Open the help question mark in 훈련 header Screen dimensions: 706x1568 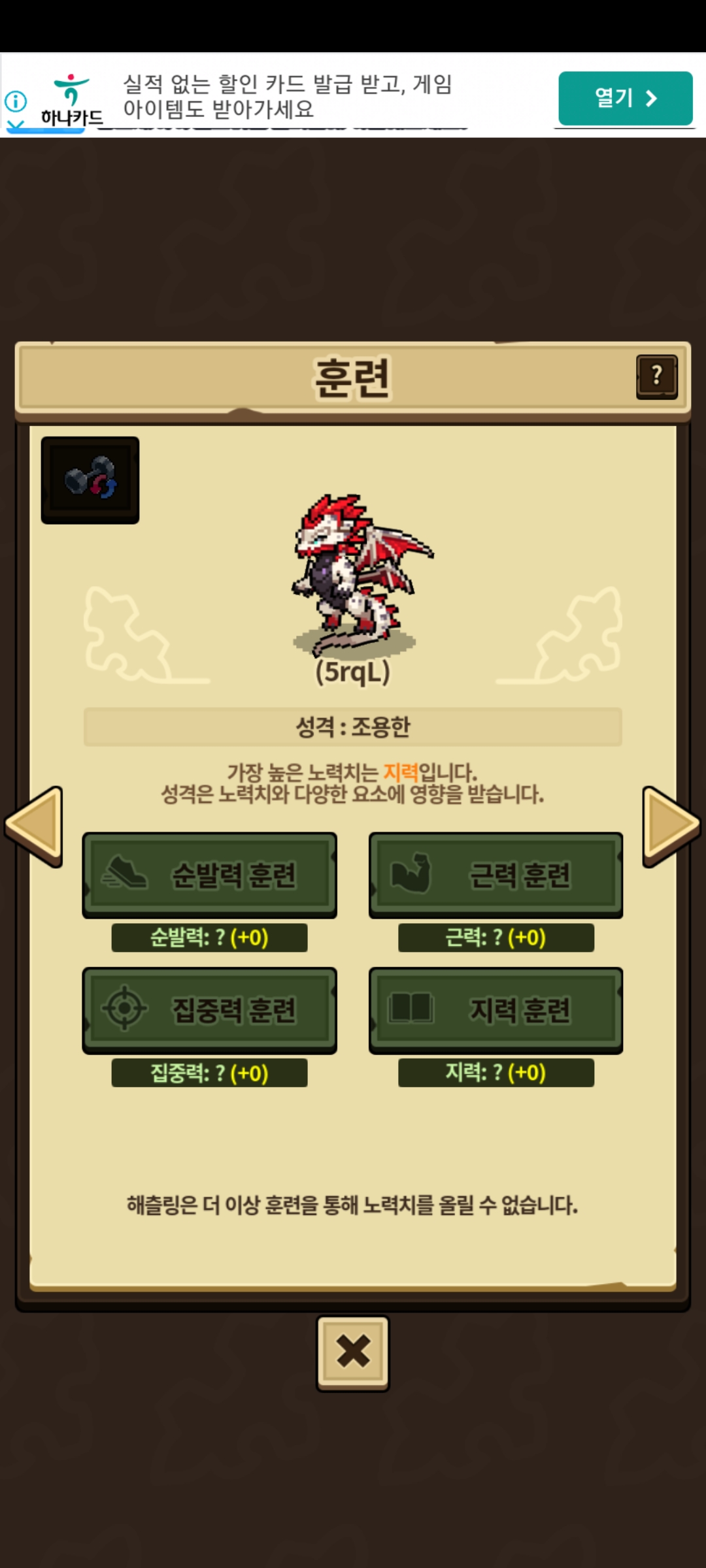point(656,376)
